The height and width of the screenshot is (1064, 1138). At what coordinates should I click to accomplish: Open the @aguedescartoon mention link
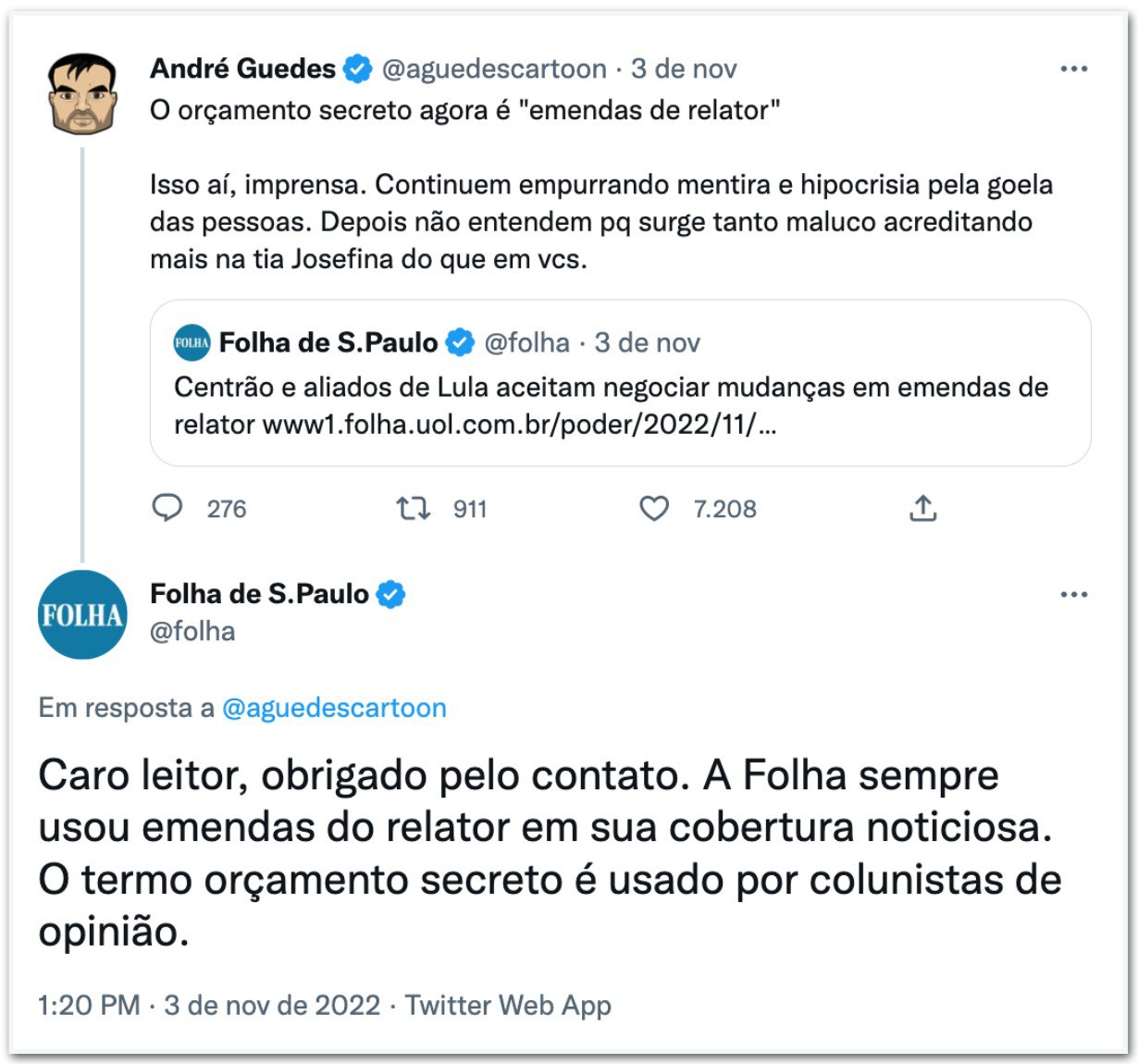point(334,708)
